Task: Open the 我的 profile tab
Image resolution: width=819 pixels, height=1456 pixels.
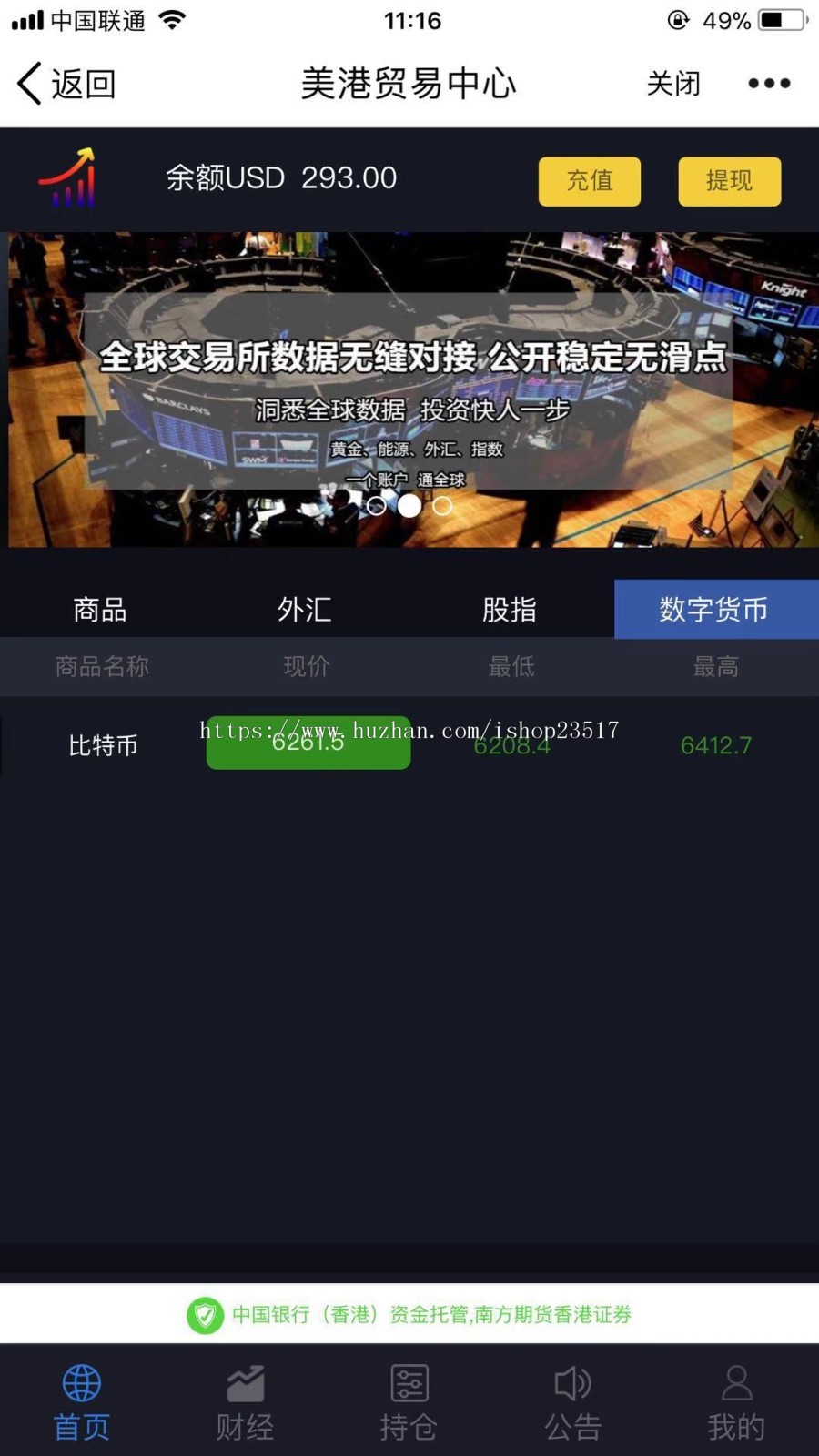Action: 736,1402
